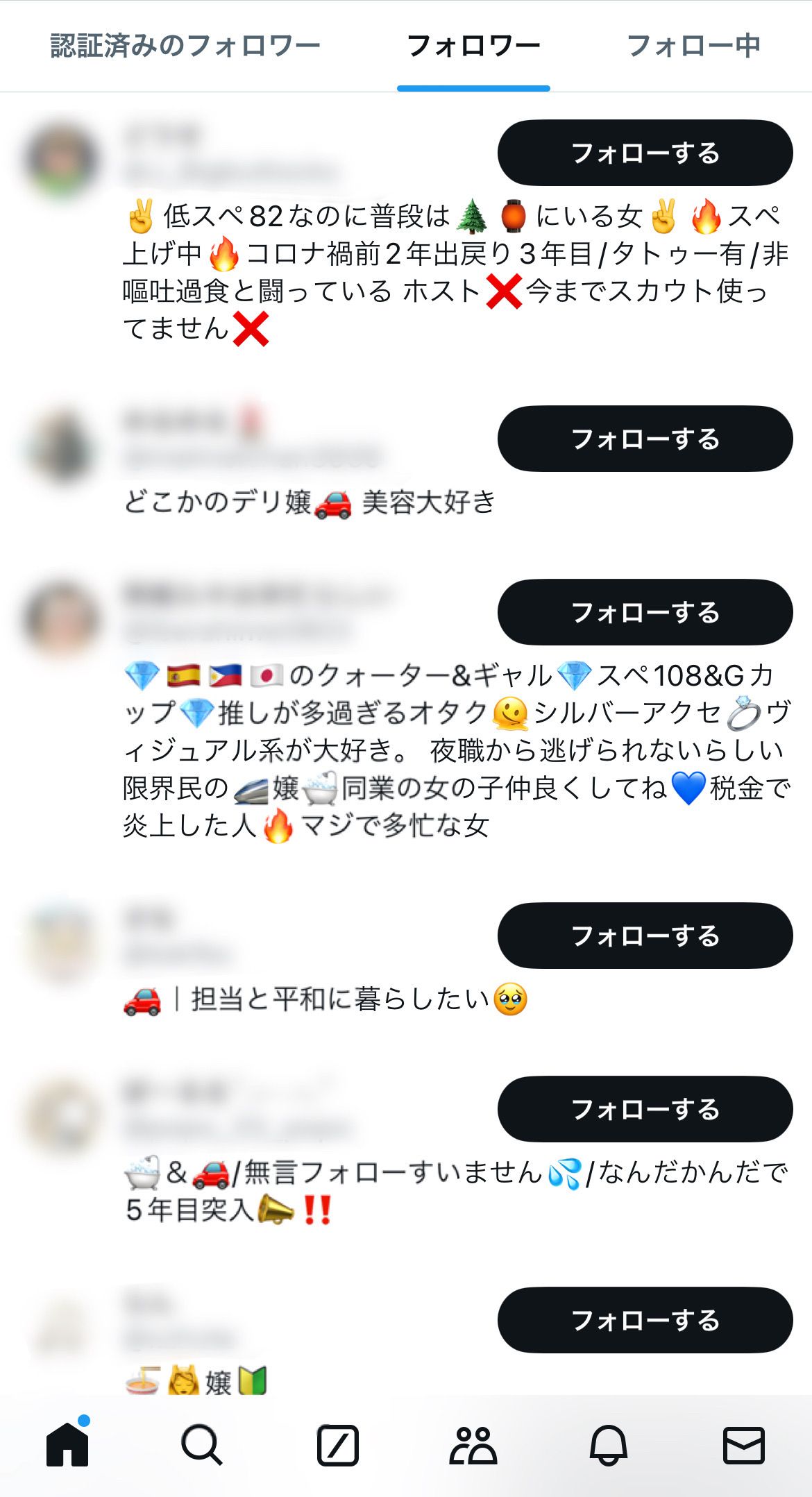Open the slash-box icon tab
This screenshot has width=812, height=1497.
pos(337,1445)
